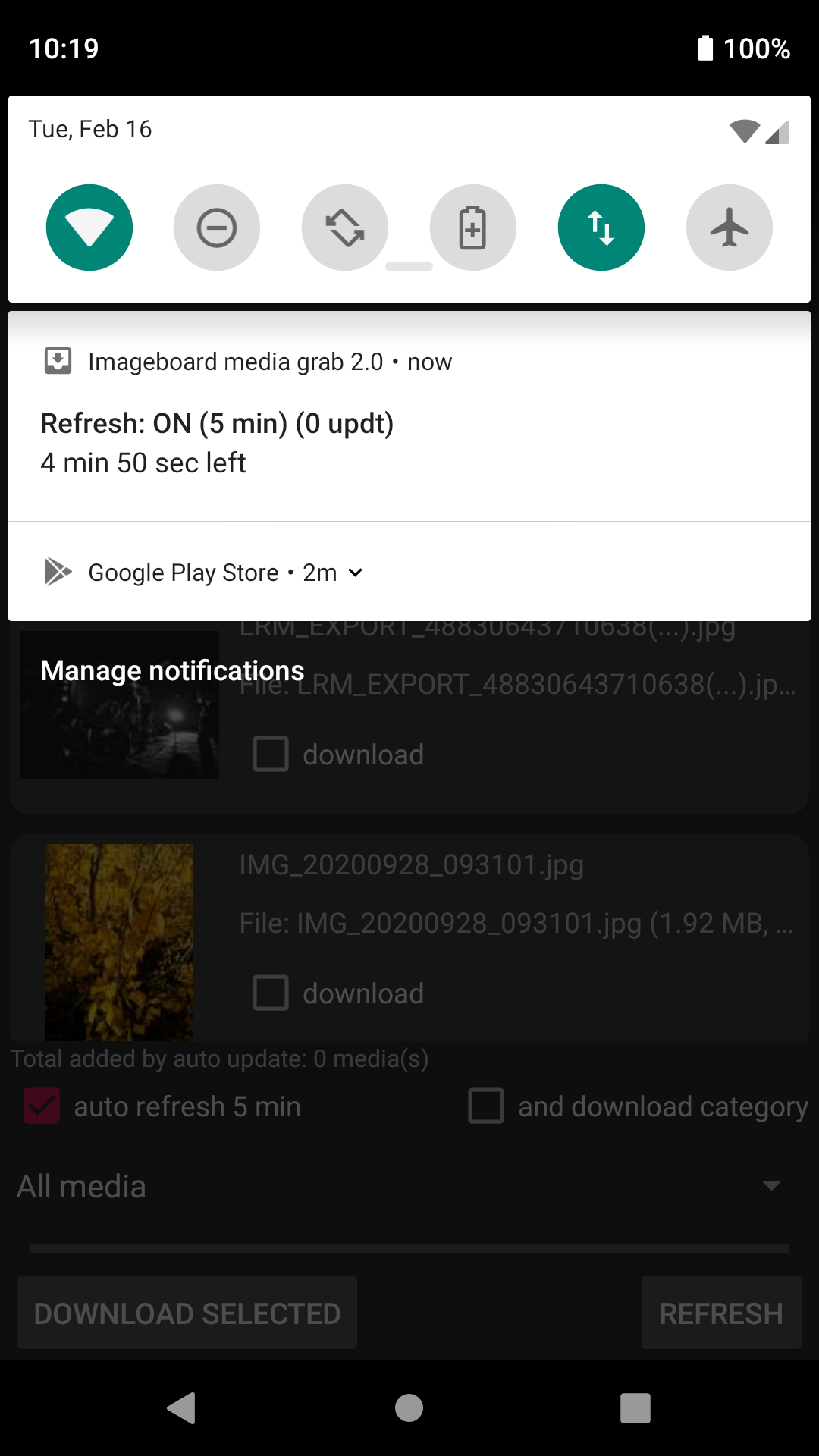Disable the mobile data quick setting
Image resolution: width=819 pixels, height=1456 pixels.
coord(601,227)
